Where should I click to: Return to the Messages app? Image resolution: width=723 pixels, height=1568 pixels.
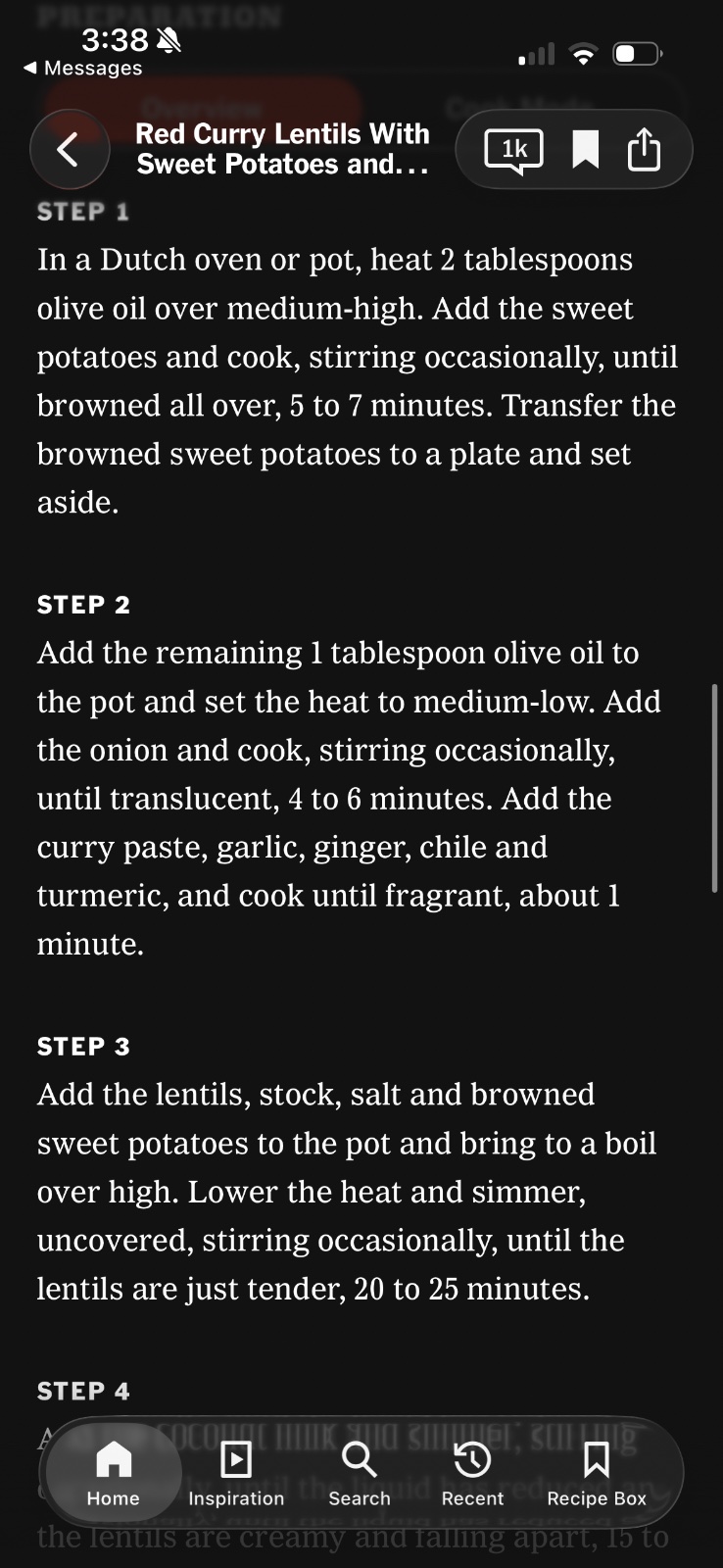point(82,69)
